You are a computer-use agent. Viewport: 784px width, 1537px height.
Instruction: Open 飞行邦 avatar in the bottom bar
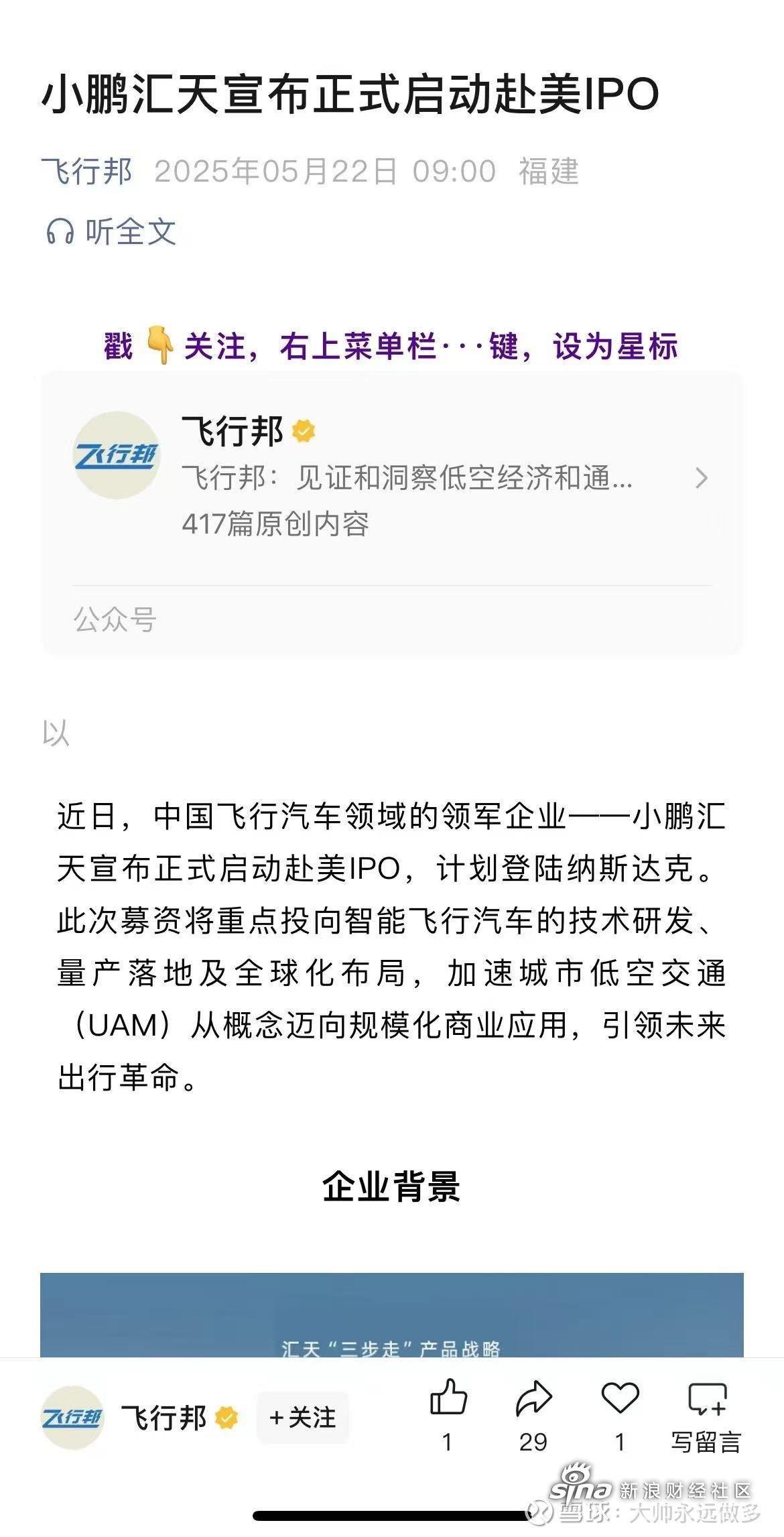(x=72, y=1417)
